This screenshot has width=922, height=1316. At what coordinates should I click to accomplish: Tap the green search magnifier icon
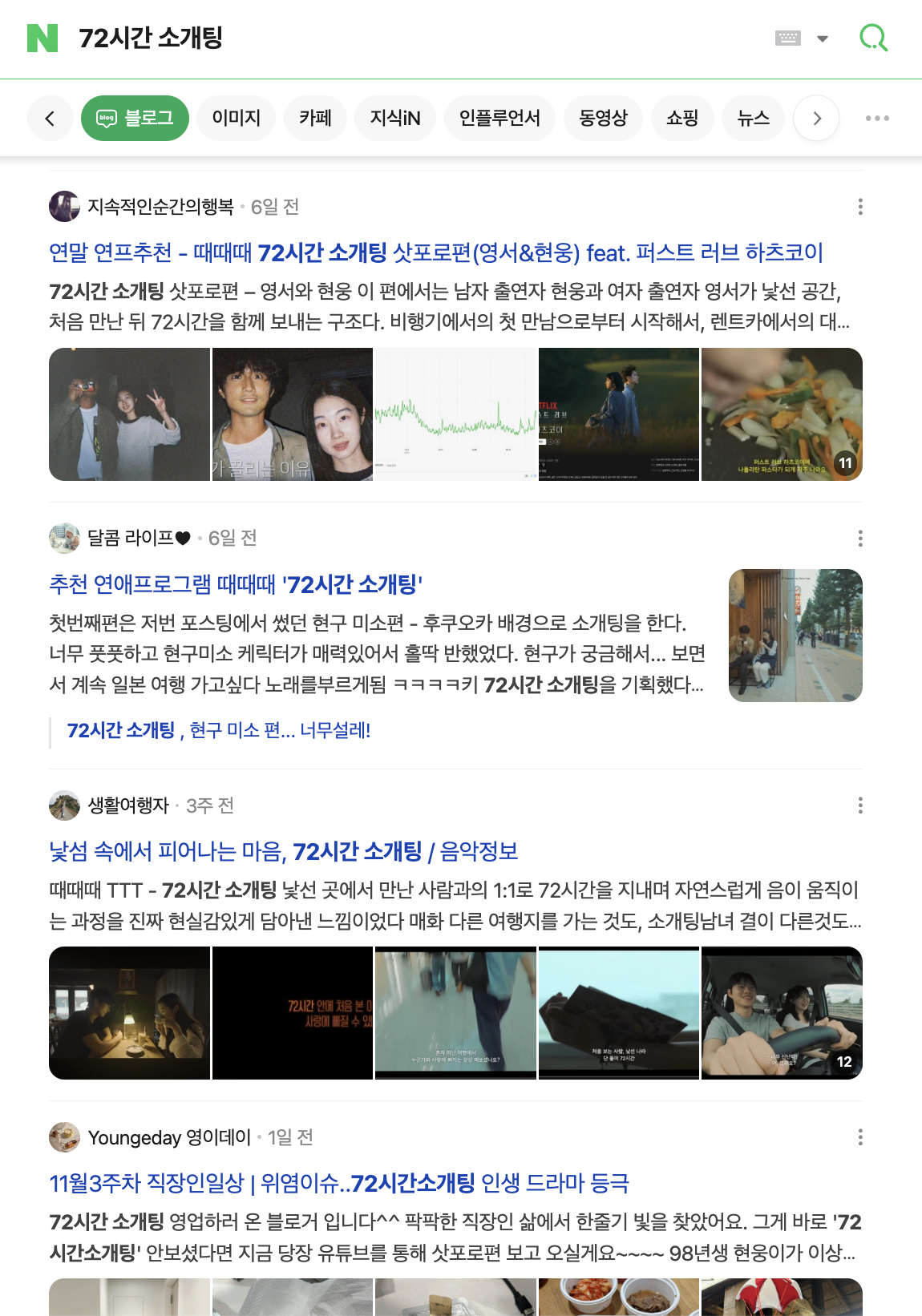coord(873,38)
